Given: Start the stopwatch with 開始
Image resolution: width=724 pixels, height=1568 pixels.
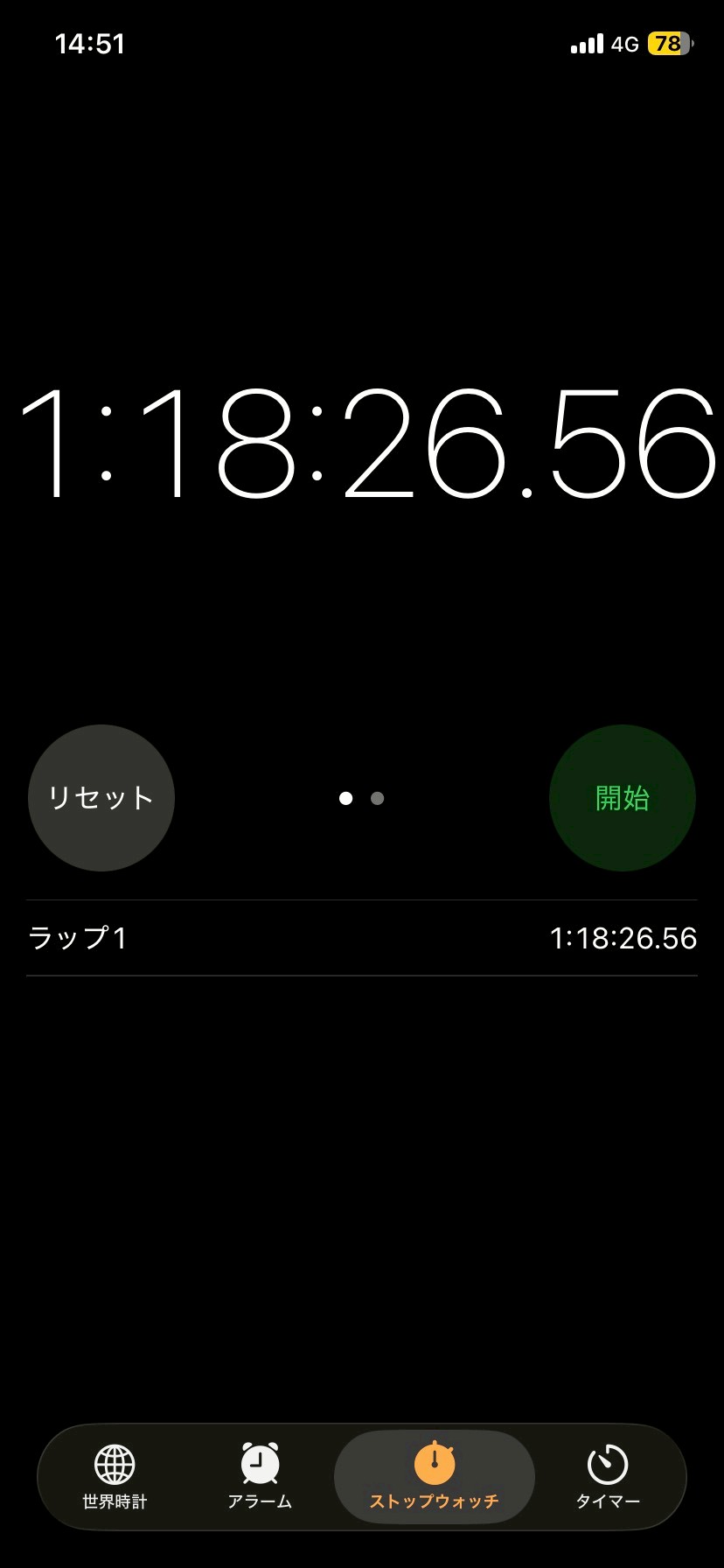Looking at the screenshot, I should [x=622, y=797].
